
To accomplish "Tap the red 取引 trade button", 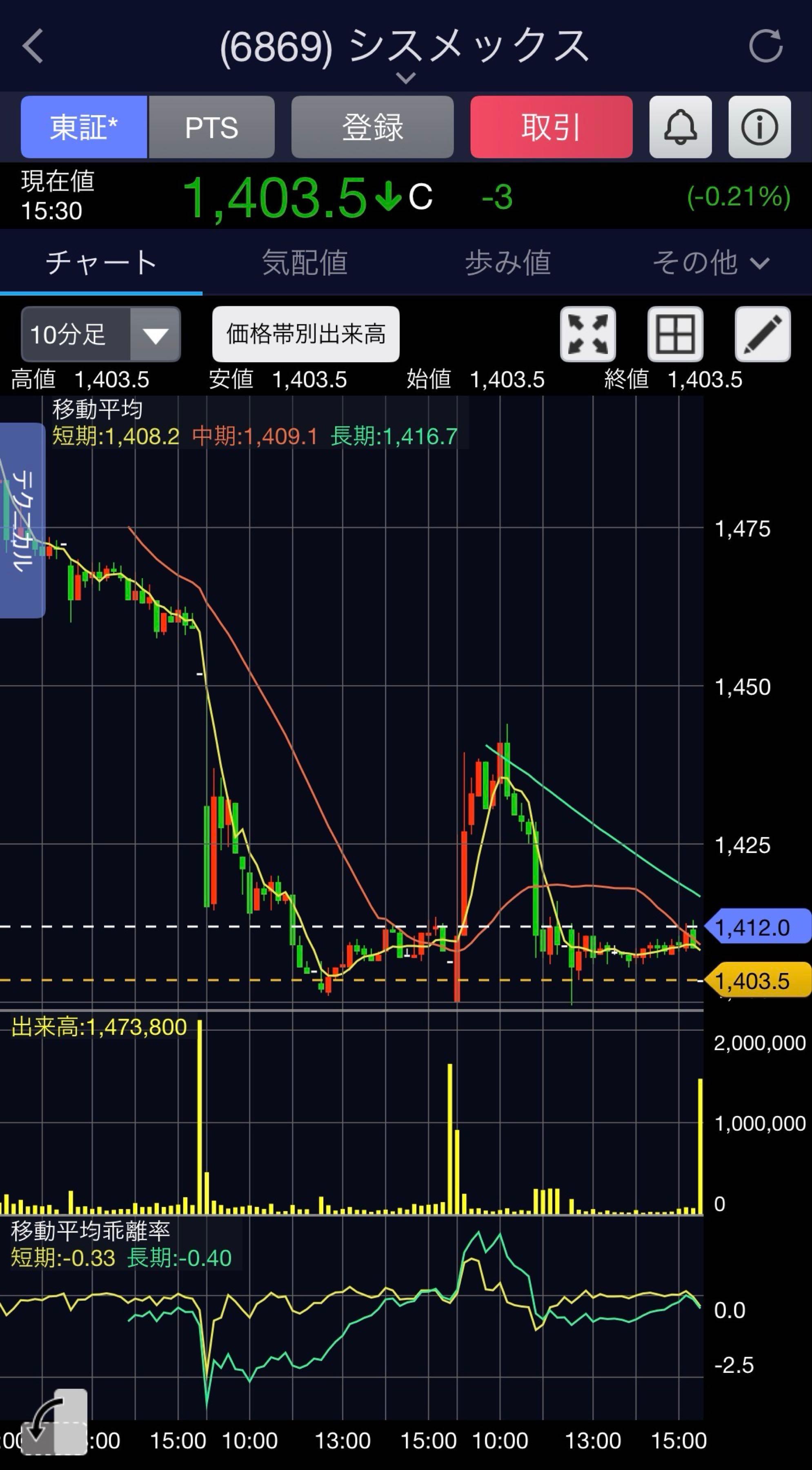I will [551, 127].
